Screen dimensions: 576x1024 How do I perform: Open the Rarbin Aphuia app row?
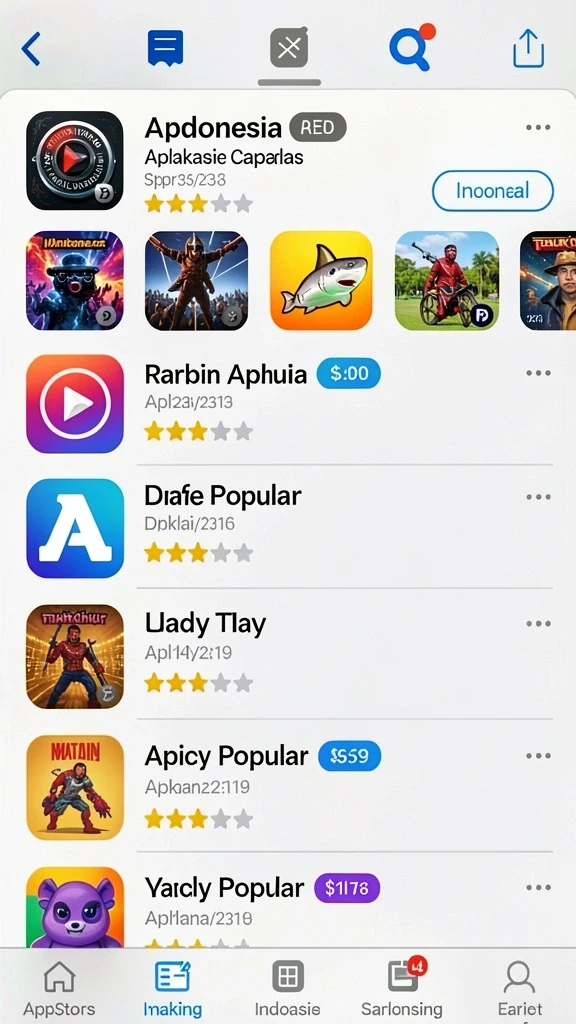click(288, 404)
